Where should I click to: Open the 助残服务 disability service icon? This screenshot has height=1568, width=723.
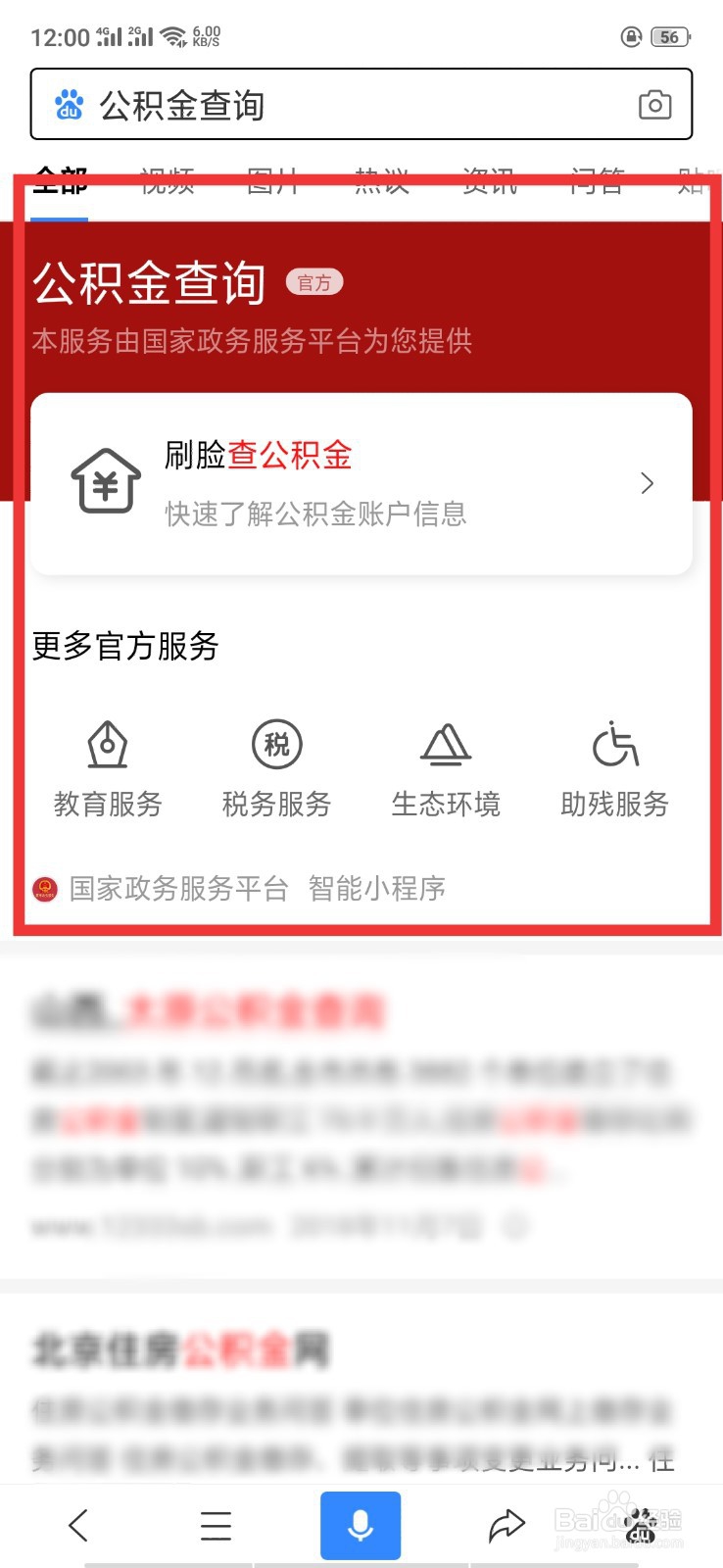click(x=615, y=745)
